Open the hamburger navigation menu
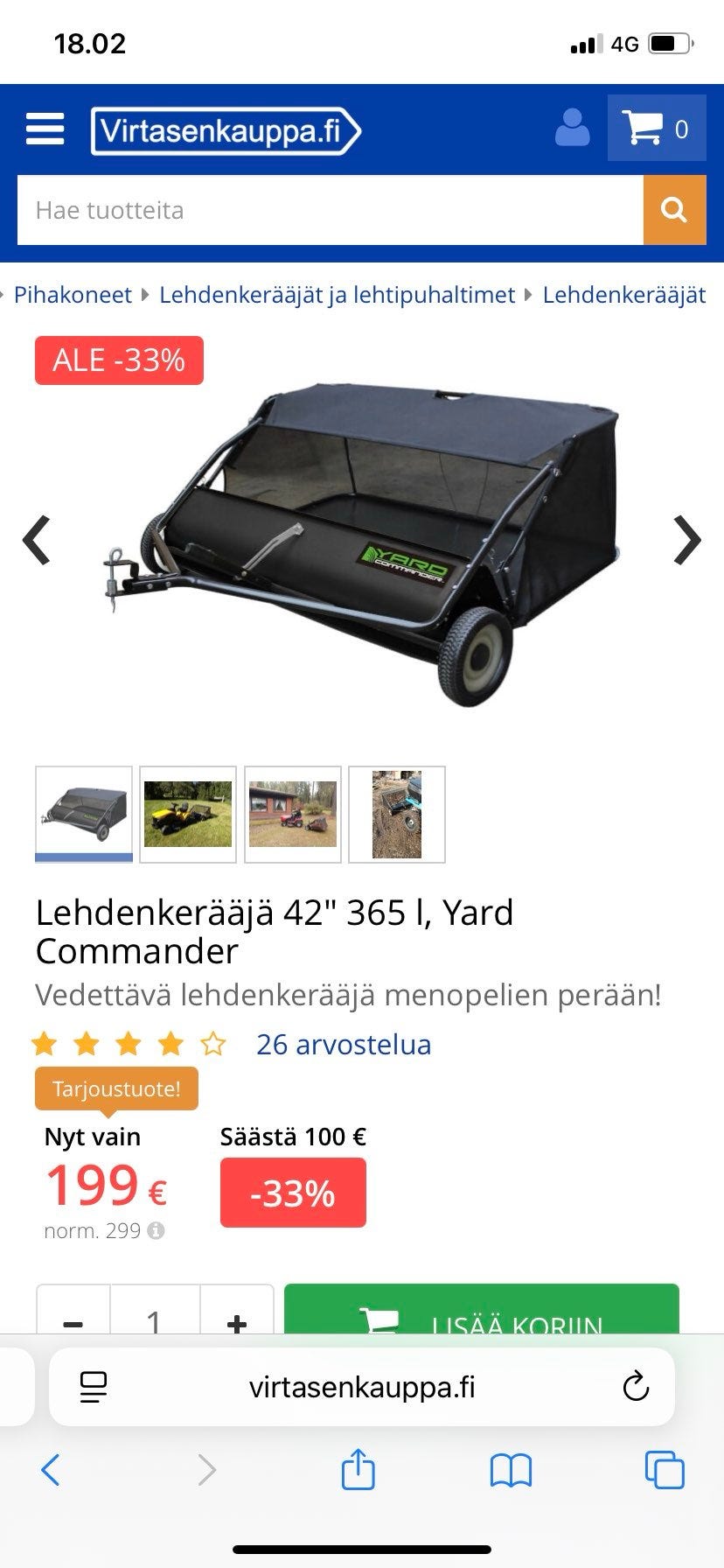This screenshot has width=724, height=1568. [45, 128]
